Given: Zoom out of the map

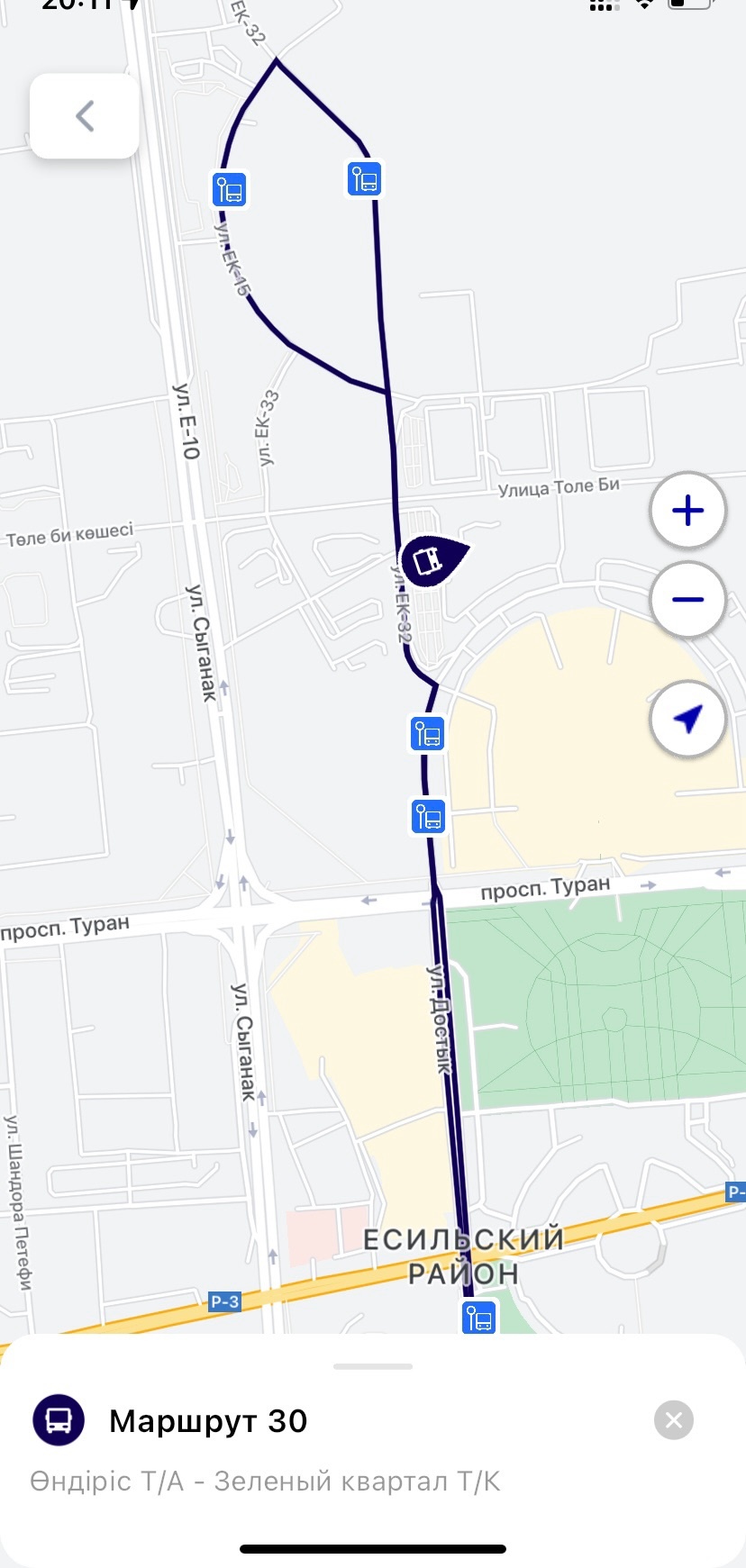Looking at the screenshot, I should click(687, 600).
